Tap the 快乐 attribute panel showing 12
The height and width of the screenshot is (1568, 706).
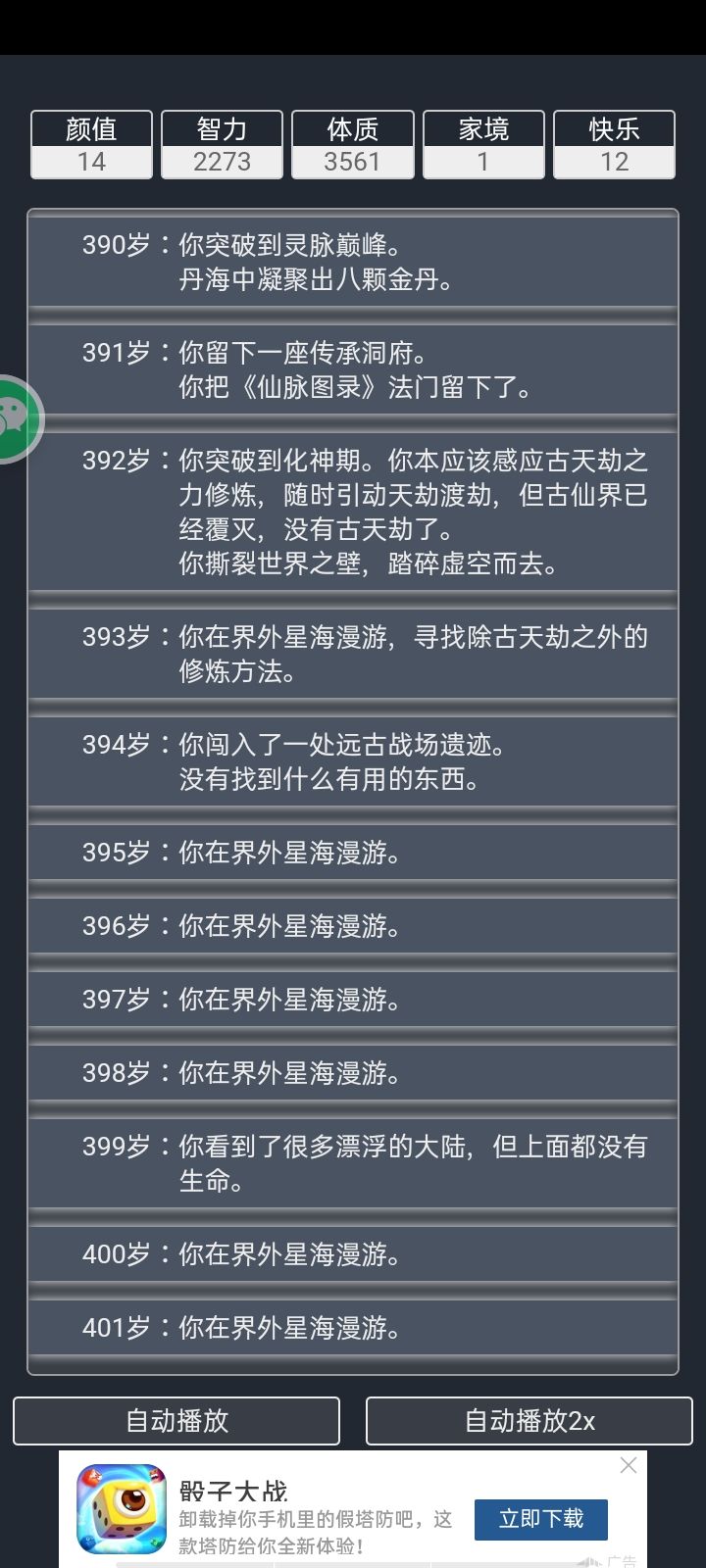[615, 145]
